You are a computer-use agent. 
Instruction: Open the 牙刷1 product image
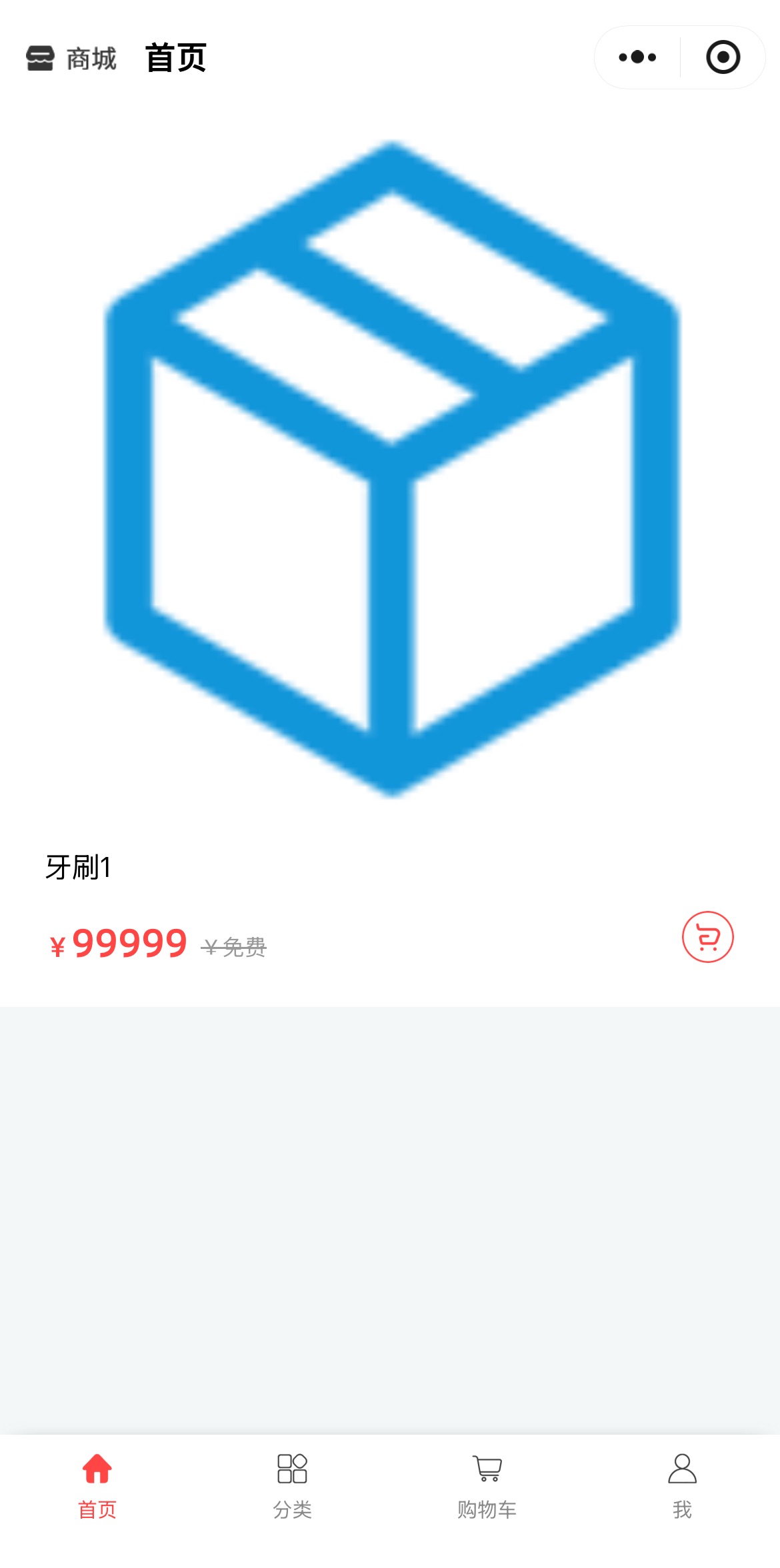coord(392,469)
